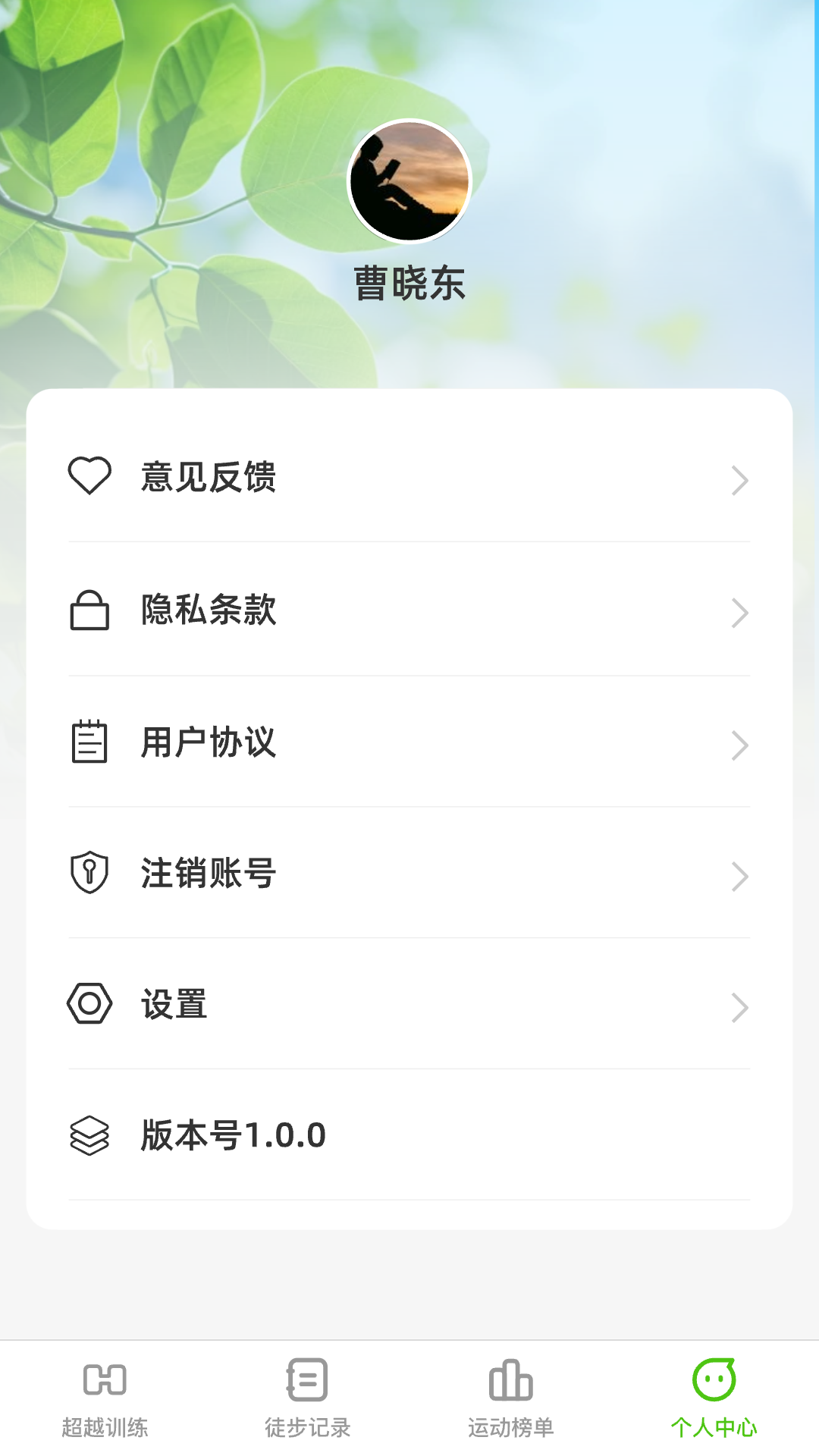Click the heart icon beside 意见反馈
This screenshot has width=819, height=1456.
point(89,476)
